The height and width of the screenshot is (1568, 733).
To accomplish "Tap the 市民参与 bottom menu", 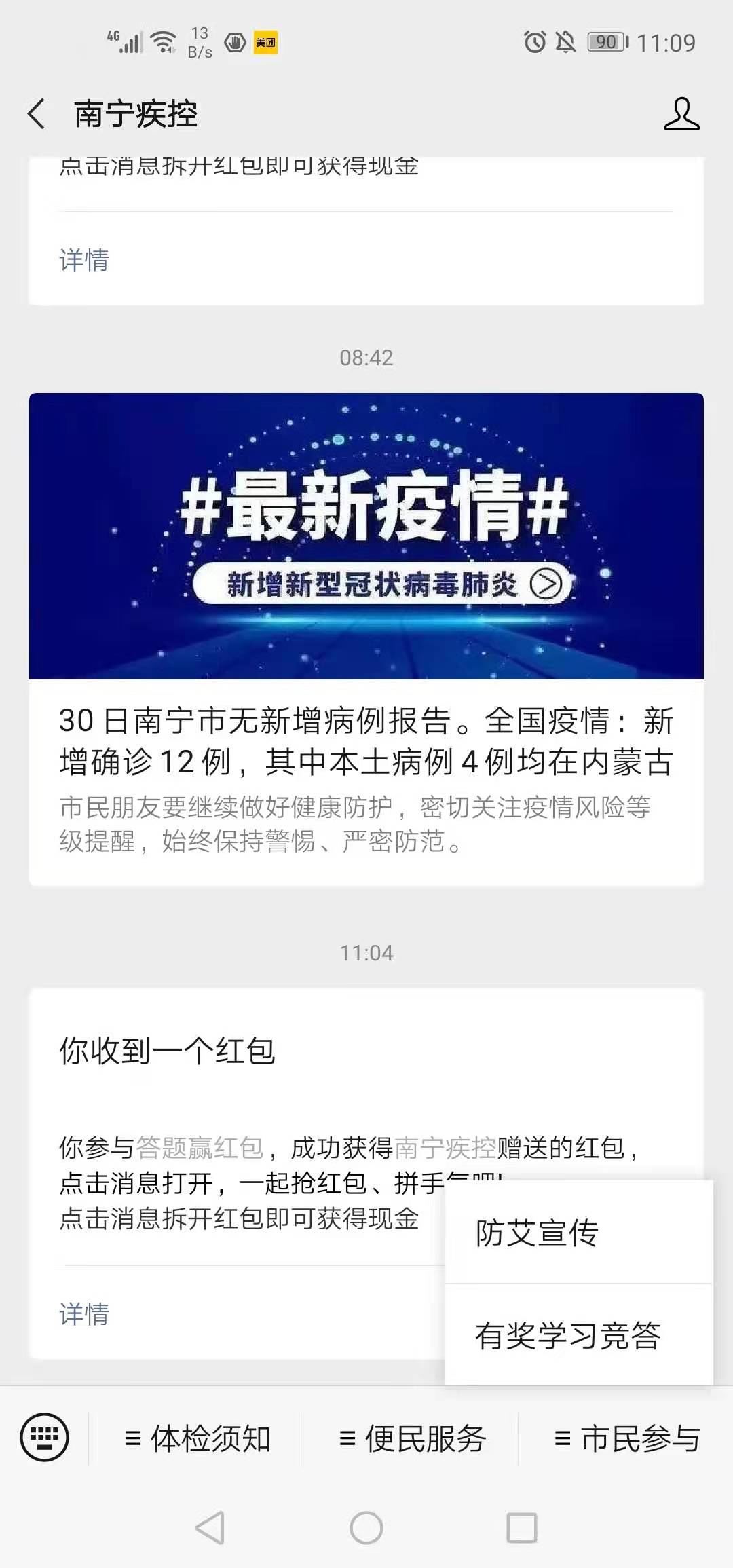I will pos(627,1438).
